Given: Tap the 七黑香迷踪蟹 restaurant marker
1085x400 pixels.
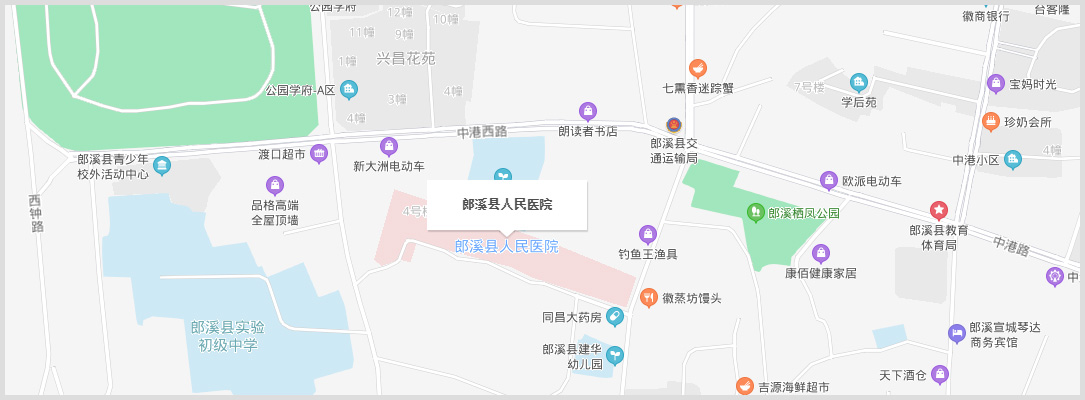Looking at the screenshot, I should (698, 68).
